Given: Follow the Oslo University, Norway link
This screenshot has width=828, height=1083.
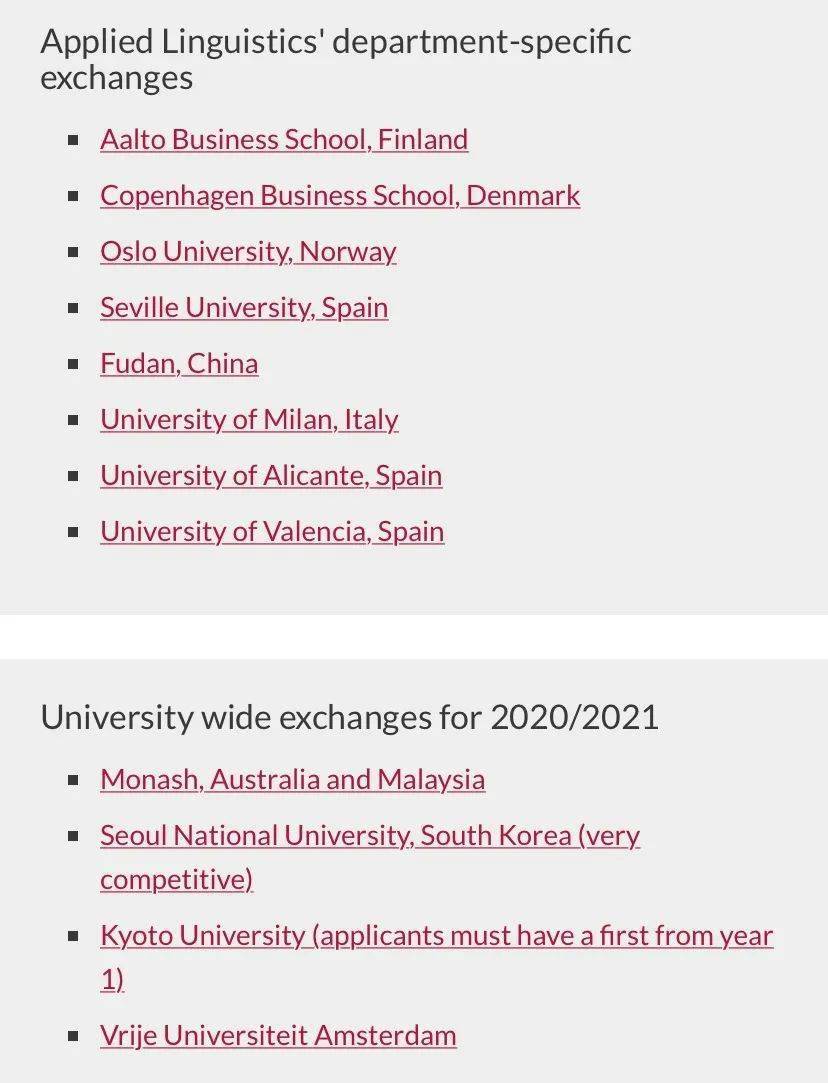Looking at the screenshot, I should pyautogui.click(x=248, y=251).
